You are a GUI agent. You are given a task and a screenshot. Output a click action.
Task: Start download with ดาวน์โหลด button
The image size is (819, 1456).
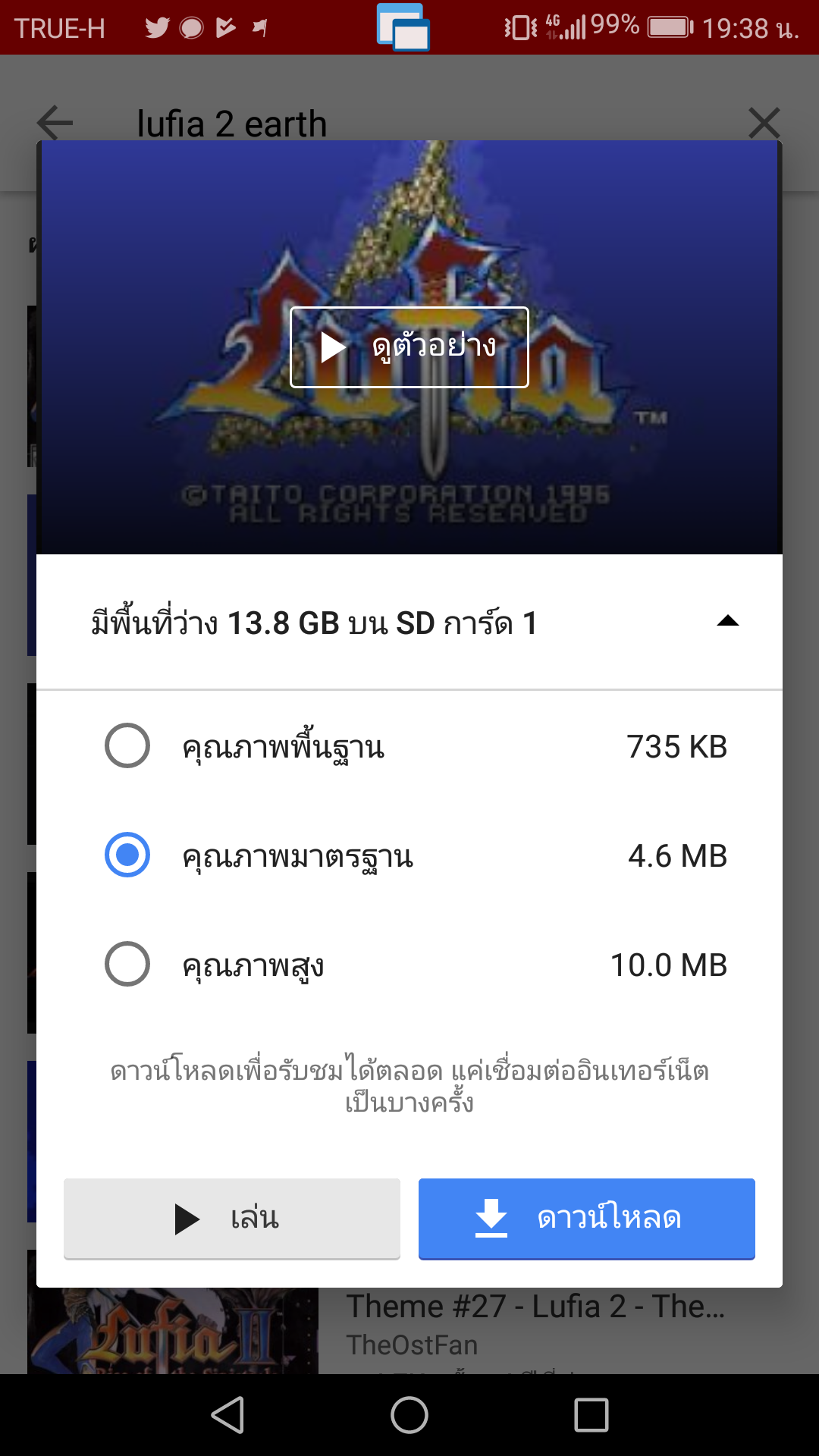click(587, 1219)
